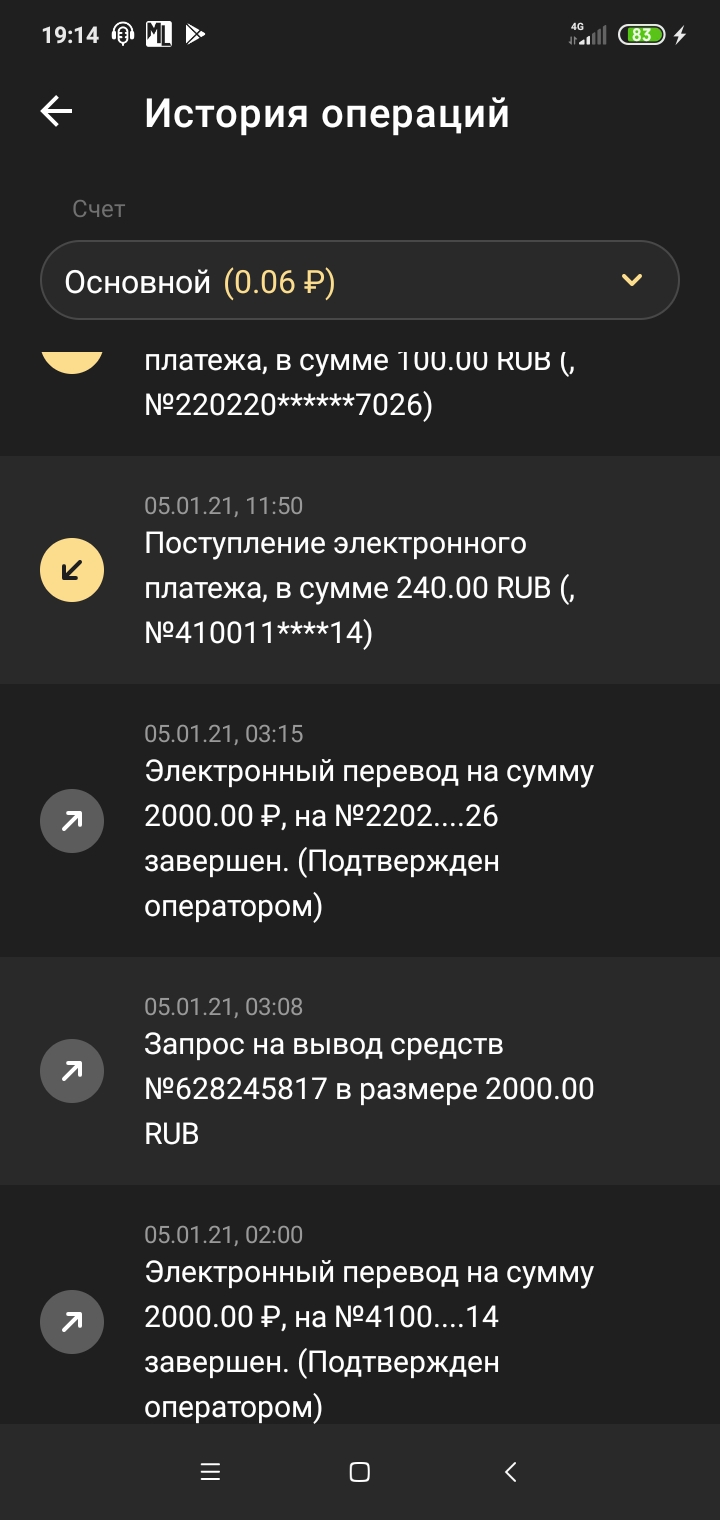Open withdrawal request №628245817
Screen dimensions: 720x1520
coord(360,1071)
